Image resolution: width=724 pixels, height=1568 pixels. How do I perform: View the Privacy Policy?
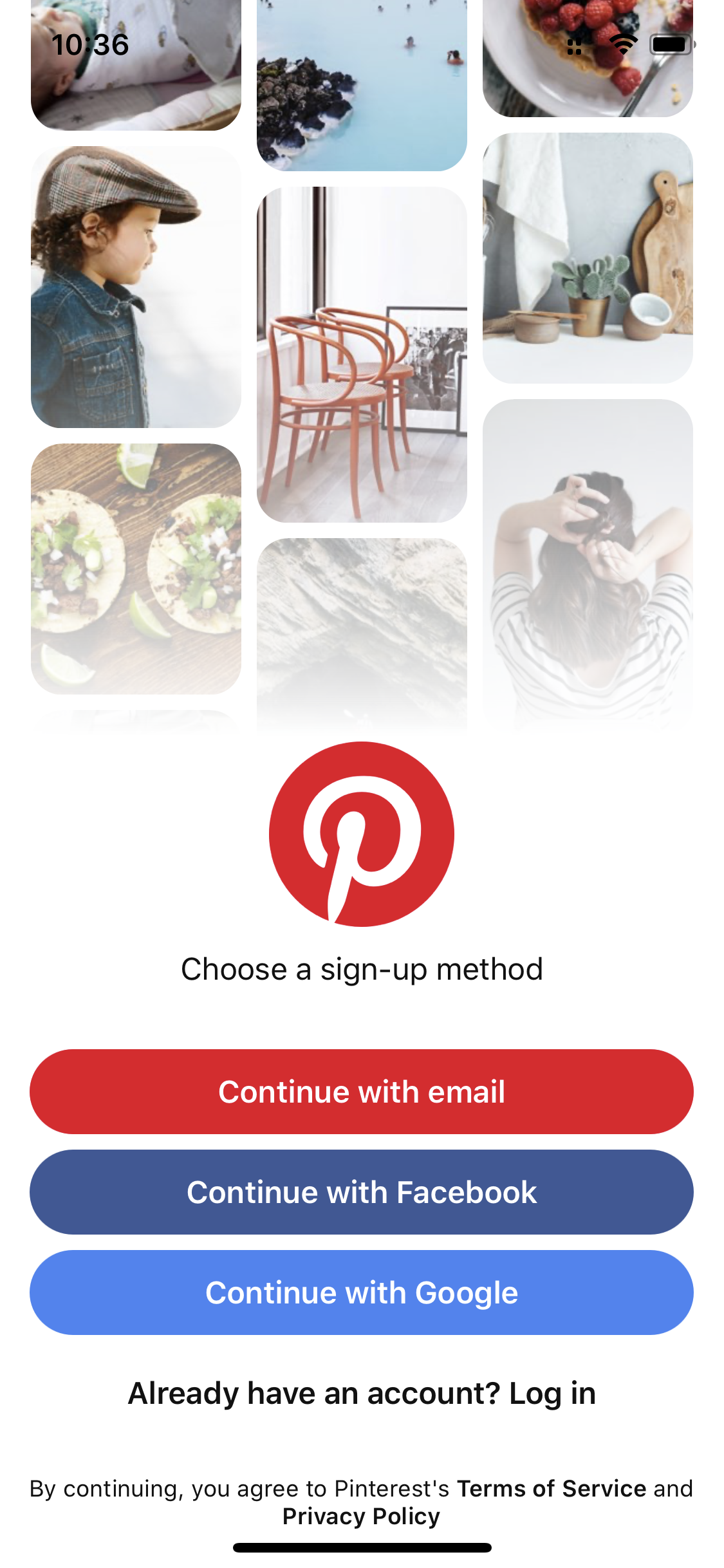[361, 1517]
